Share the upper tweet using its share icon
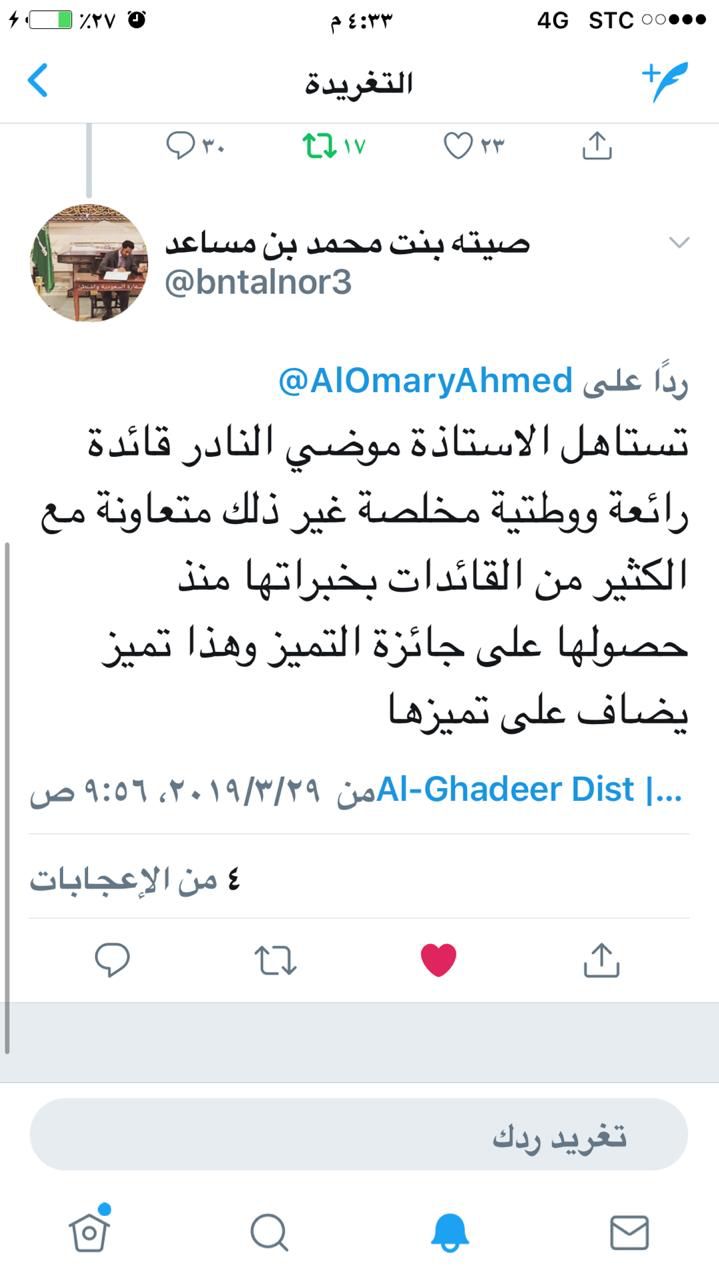This screenshot has height=1280, width=719. 596,146
